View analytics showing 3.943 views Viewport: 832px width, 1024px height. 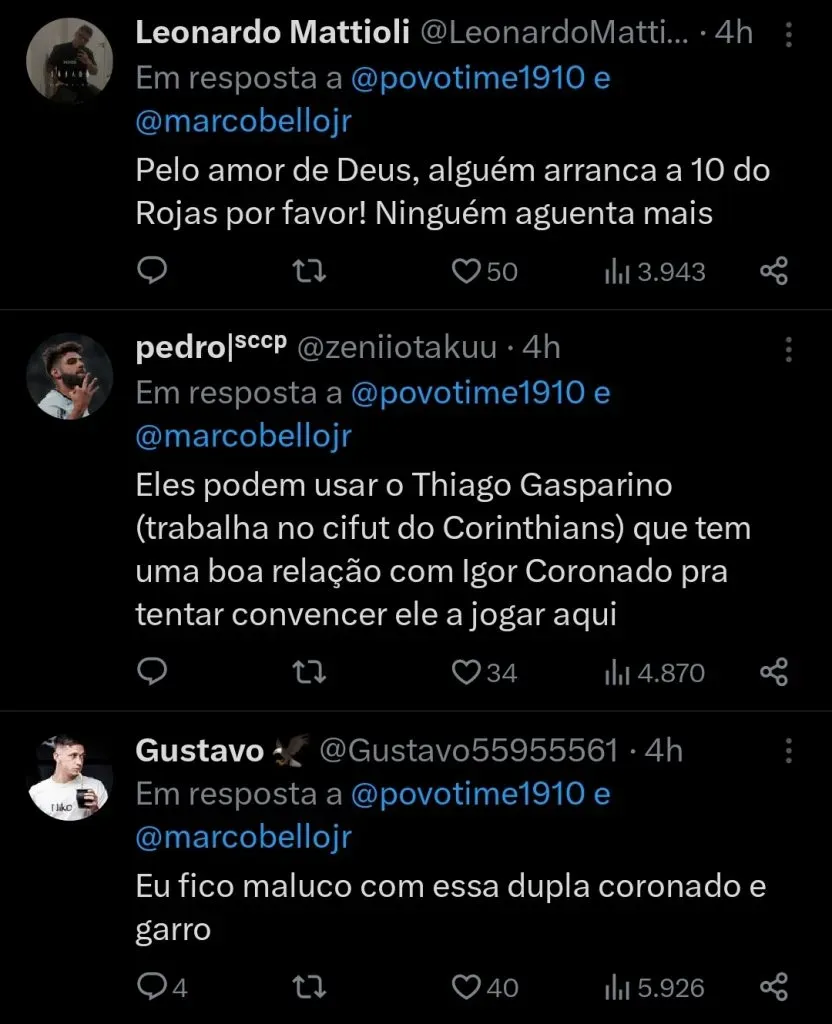click(655, 271)
